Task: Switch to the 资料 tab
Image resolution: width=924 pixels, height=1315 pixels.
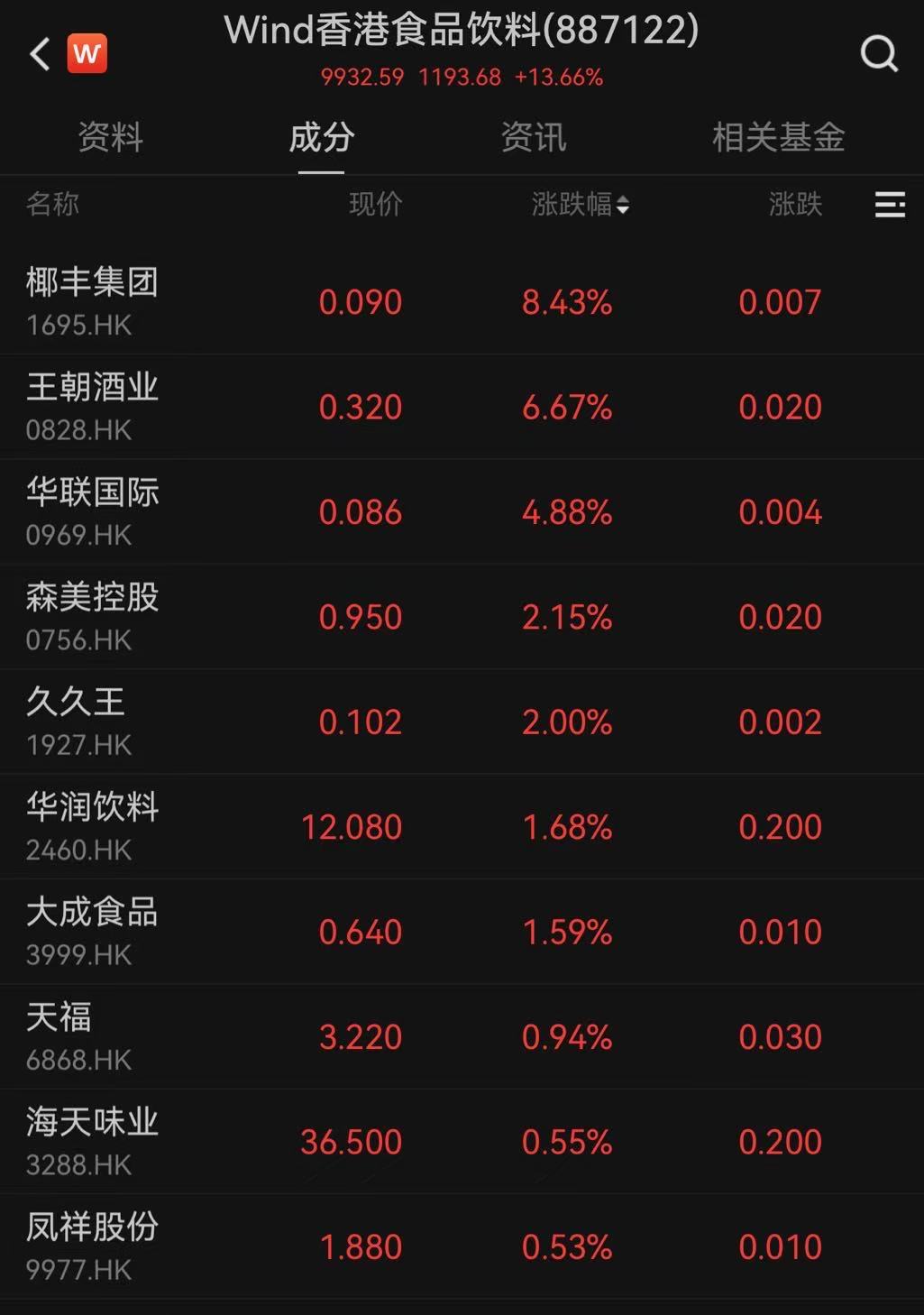Action: pos(110,138)
